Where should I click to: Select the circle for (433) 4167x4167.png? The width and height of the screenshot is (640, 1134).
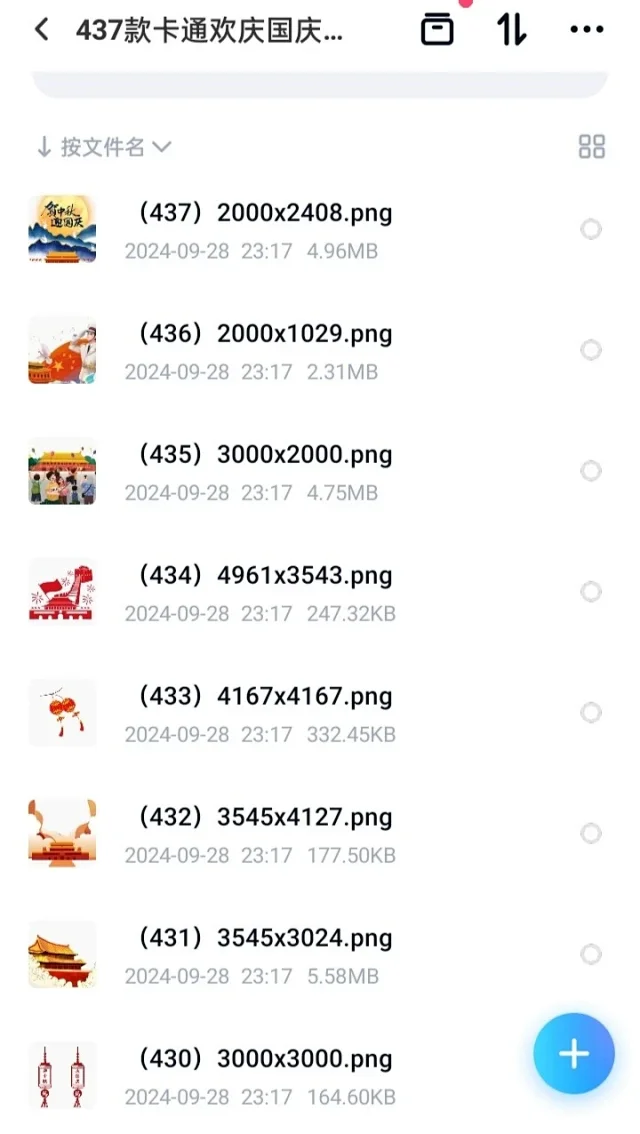pos(591,713)
